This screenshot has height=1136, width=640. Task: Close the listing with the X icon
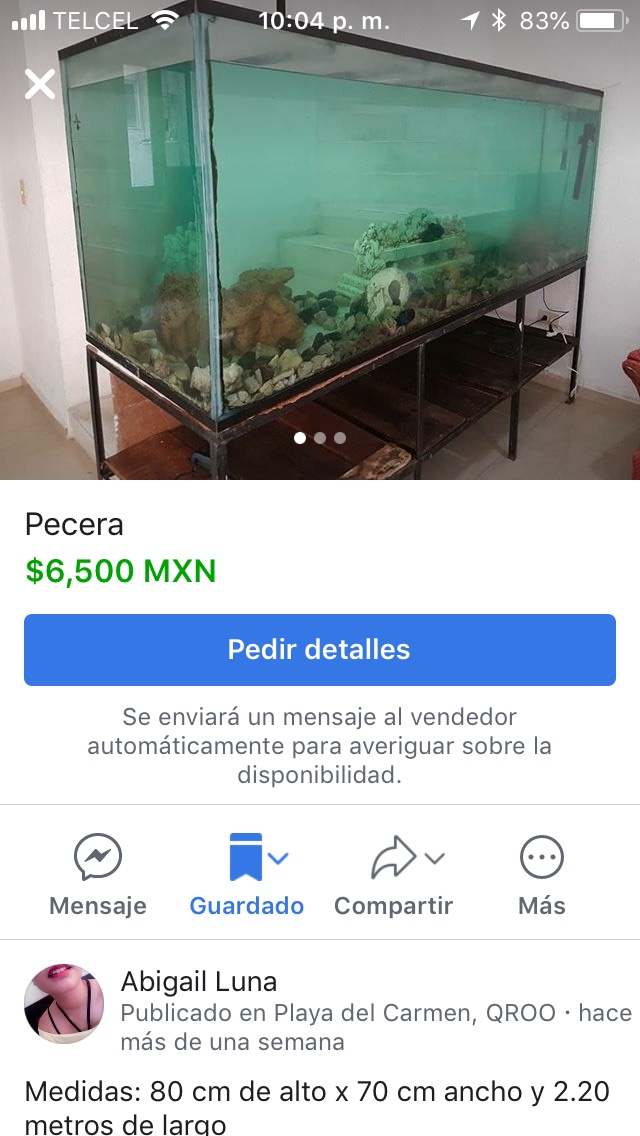coord(40,84)
